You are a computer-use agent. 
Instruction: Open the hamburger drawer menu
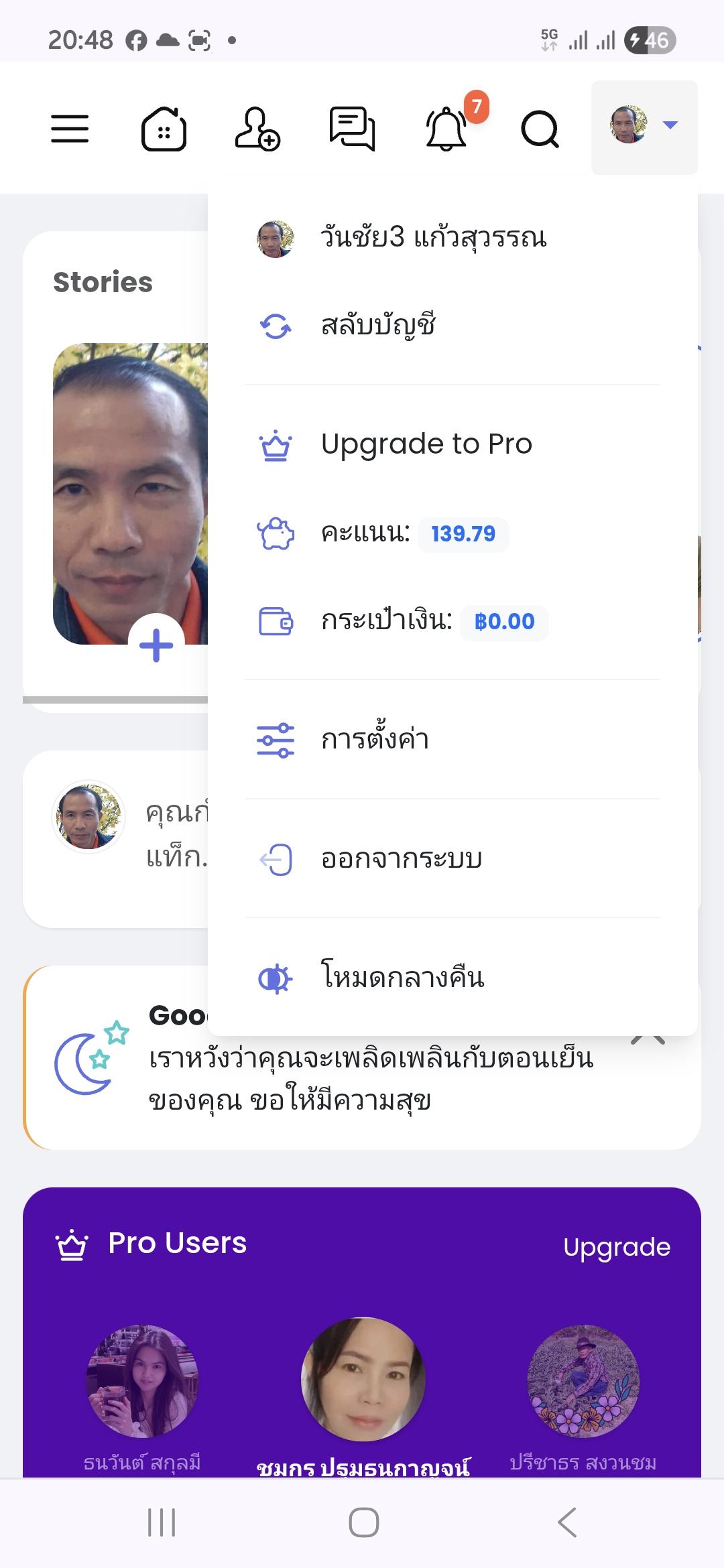(x=70, y=128)
